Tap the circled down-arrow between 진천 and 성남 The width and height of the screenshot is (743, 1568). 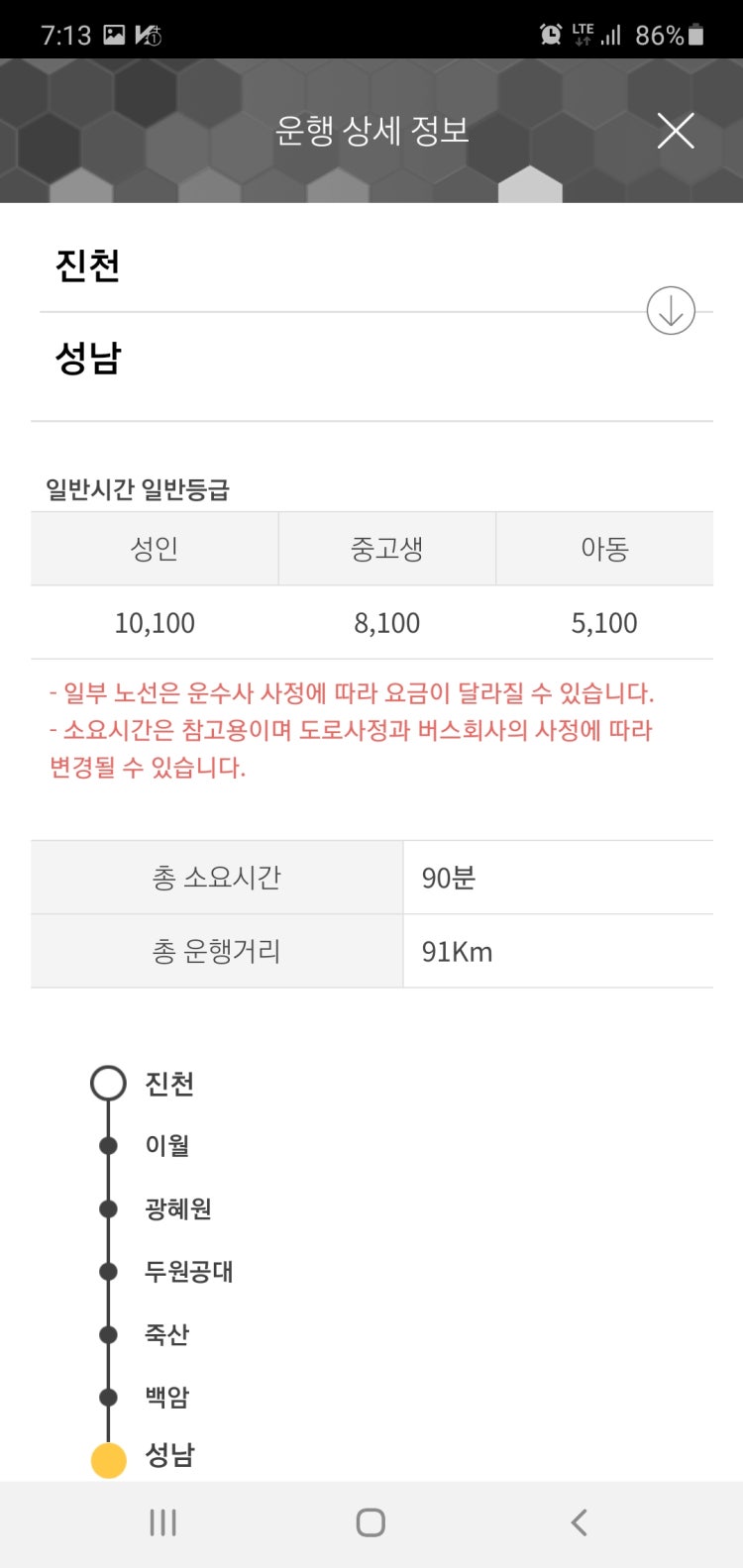click(x=671, y=311)
